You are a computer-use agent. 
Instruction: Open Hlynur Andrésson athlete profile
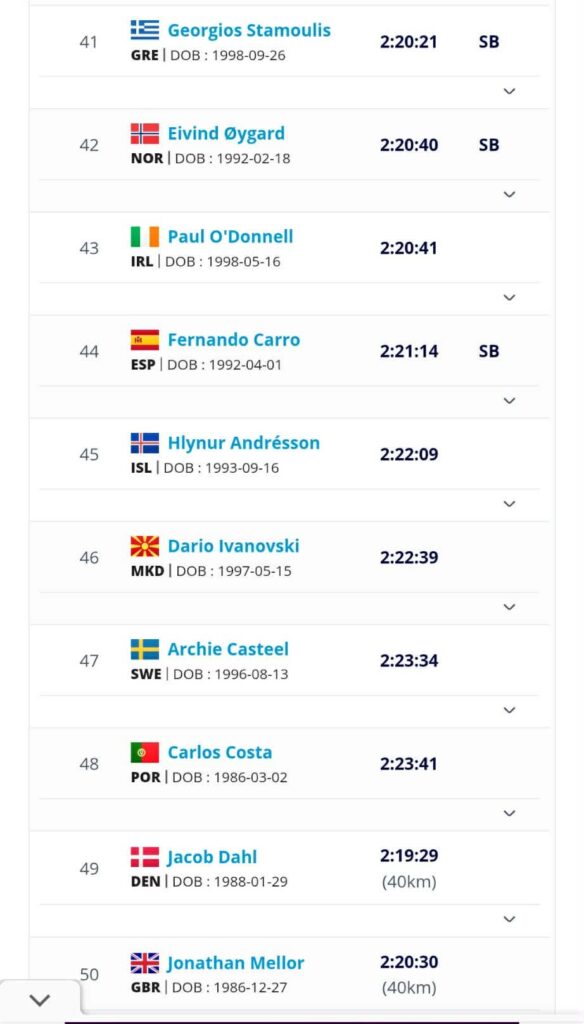click(244, 443)
